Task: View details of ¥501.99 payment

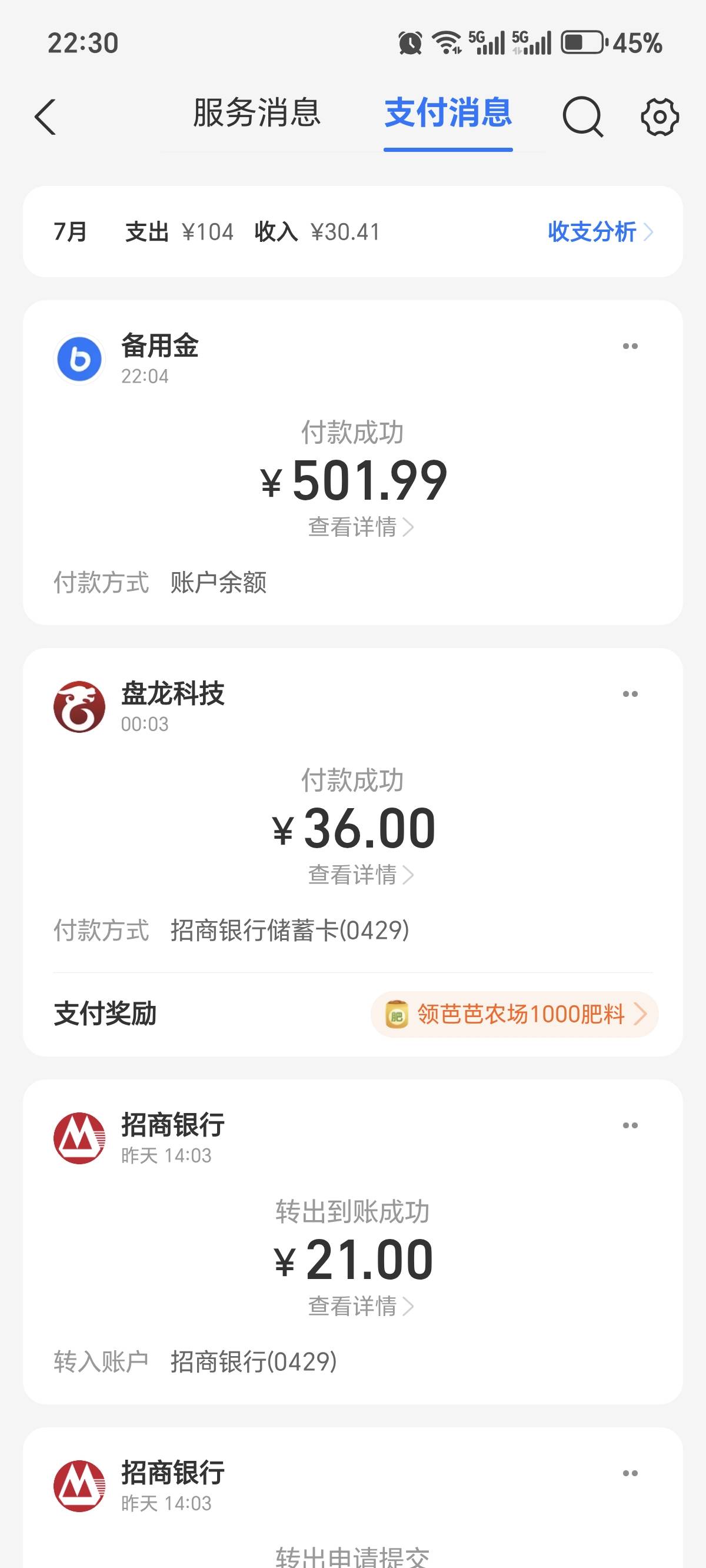Action: [361, 527]
